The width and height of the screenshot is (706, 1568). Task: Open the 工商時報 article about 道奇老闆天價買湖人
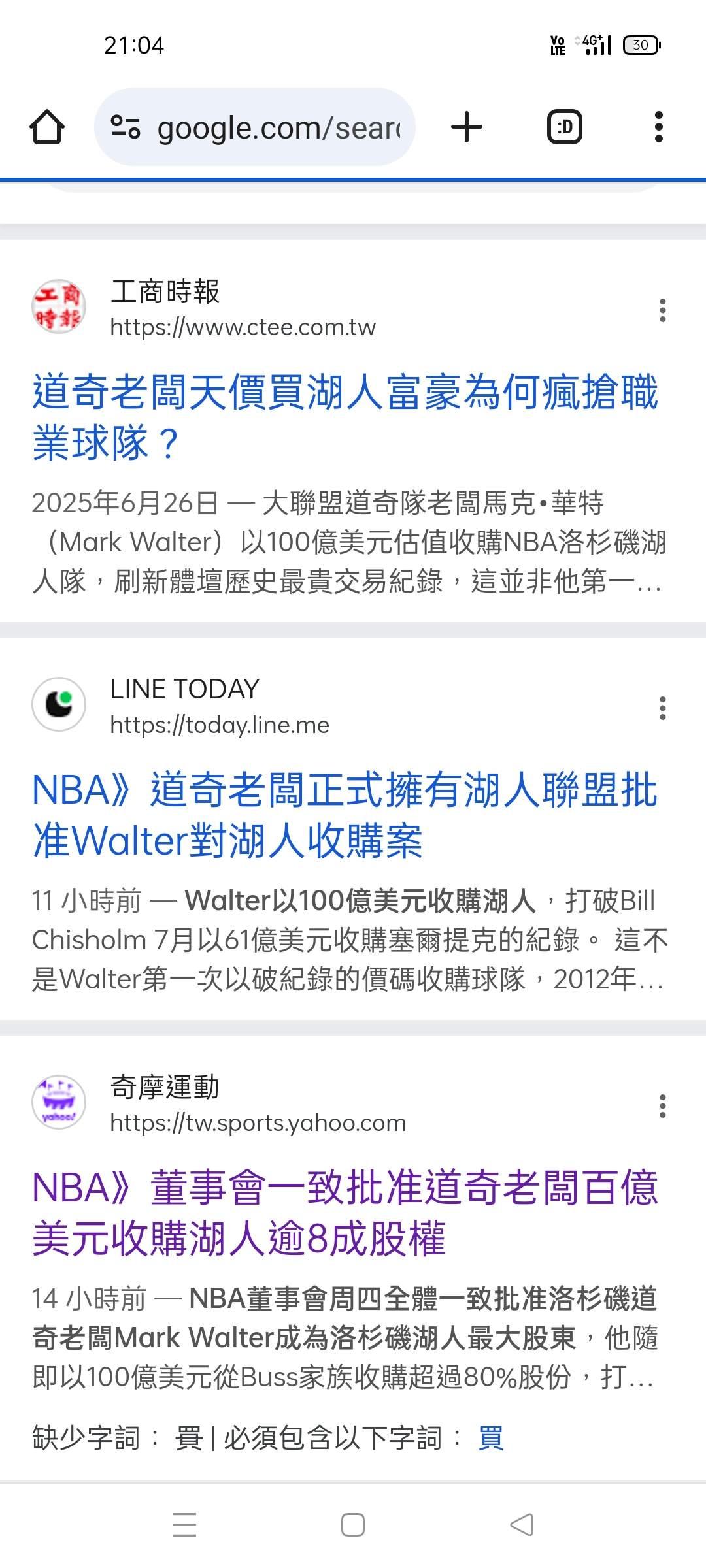[345, 417]
